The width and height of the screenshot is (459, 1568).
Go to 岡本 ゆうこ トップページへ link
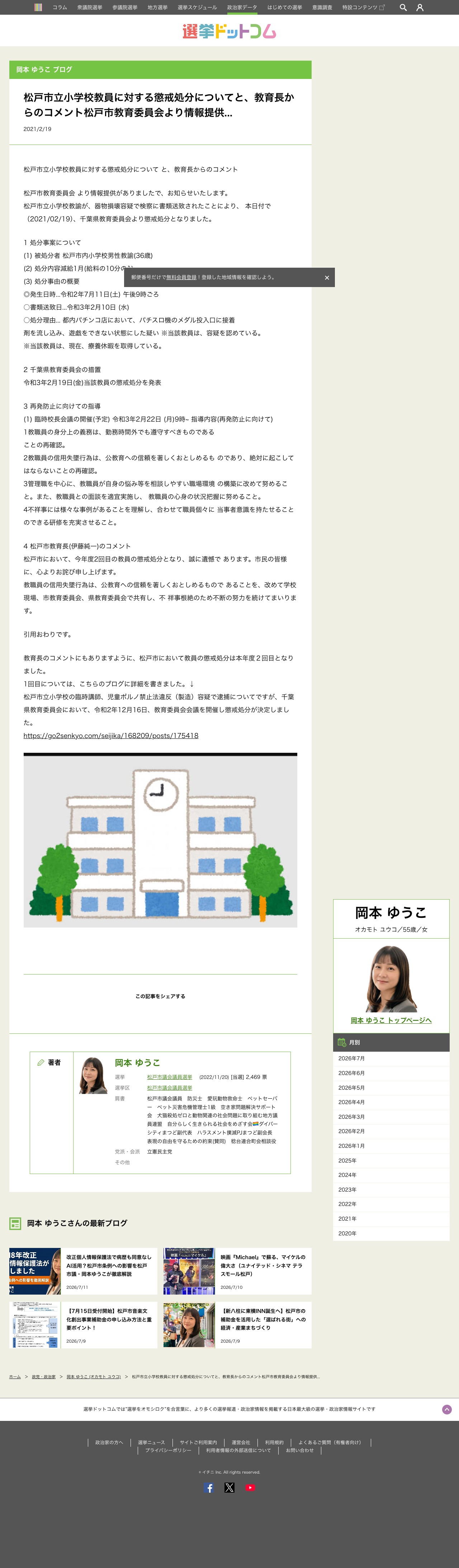[391, 1020]
